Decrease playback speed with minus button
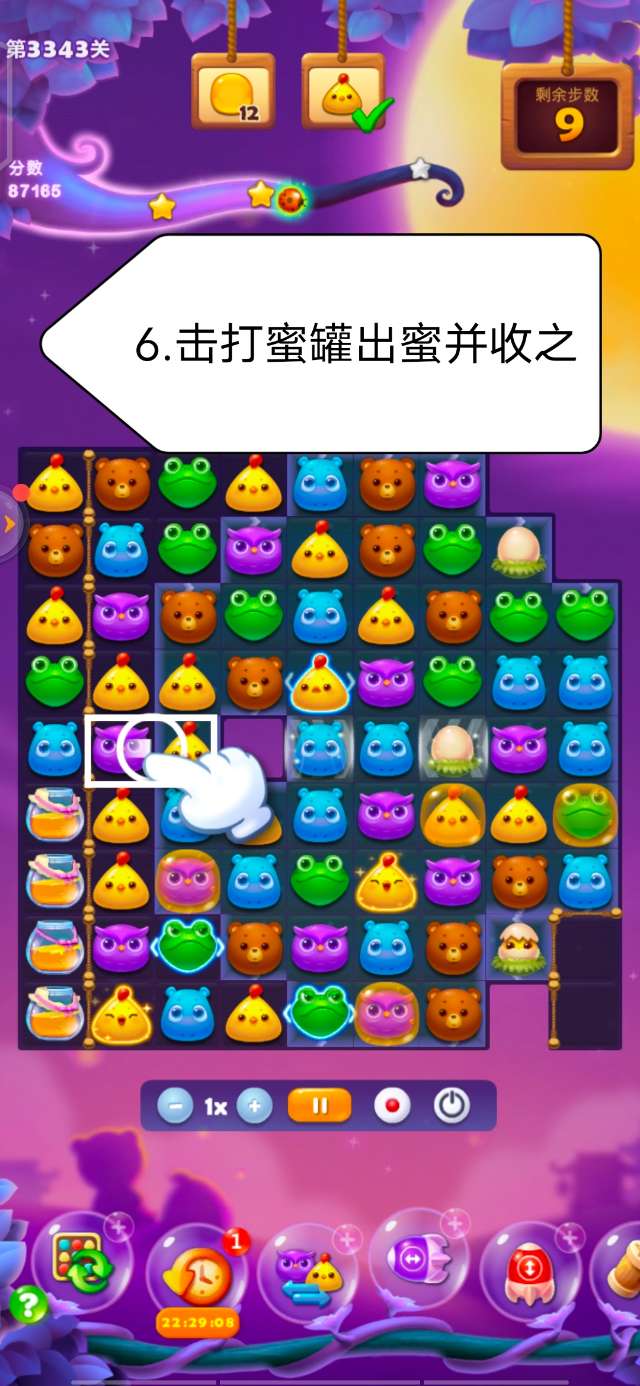The width and height of the screenshot is (640, 1386). click(175, 1107)
